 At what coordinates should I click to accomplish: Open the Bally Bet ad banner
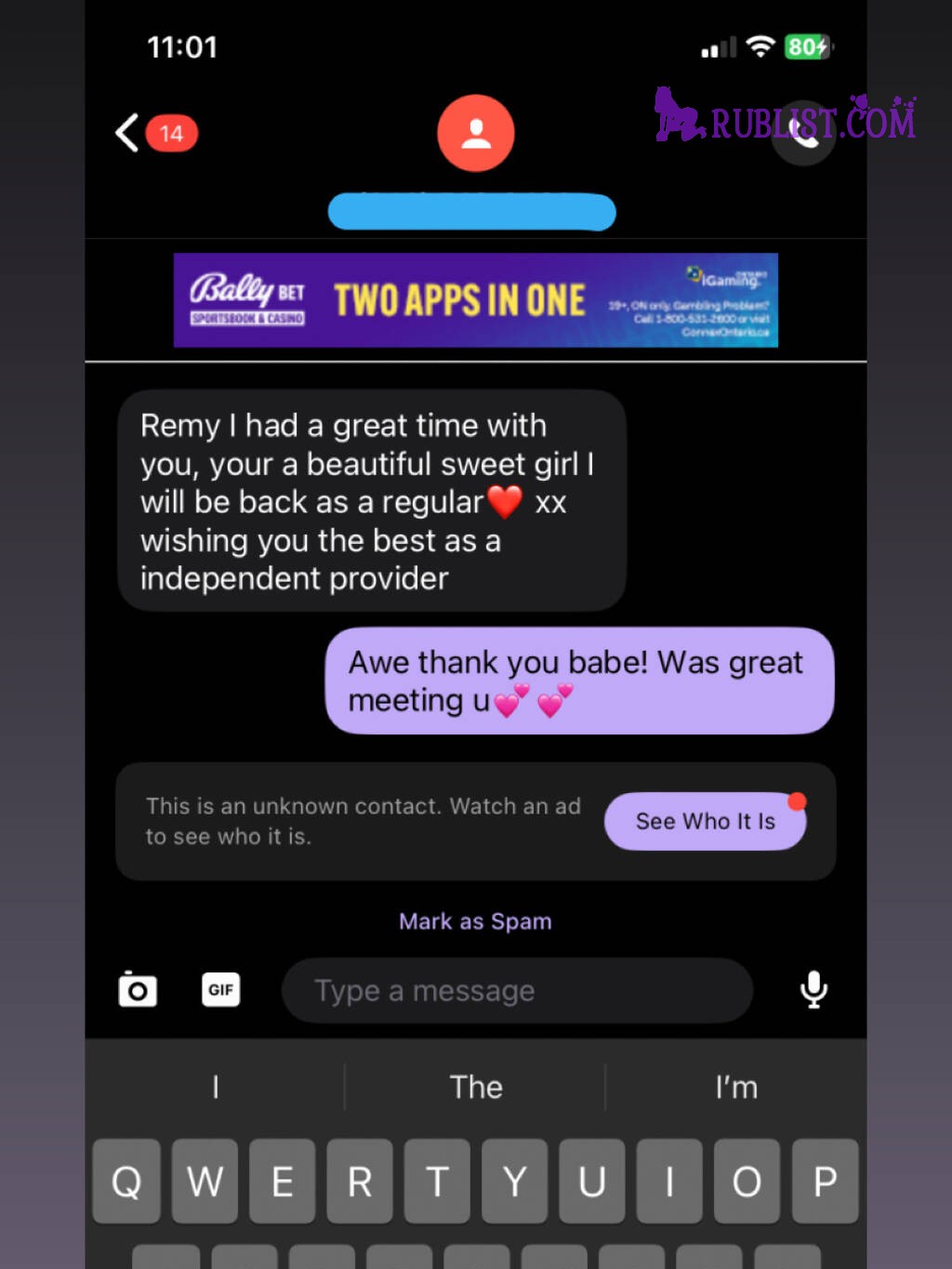tap(476, 300)
